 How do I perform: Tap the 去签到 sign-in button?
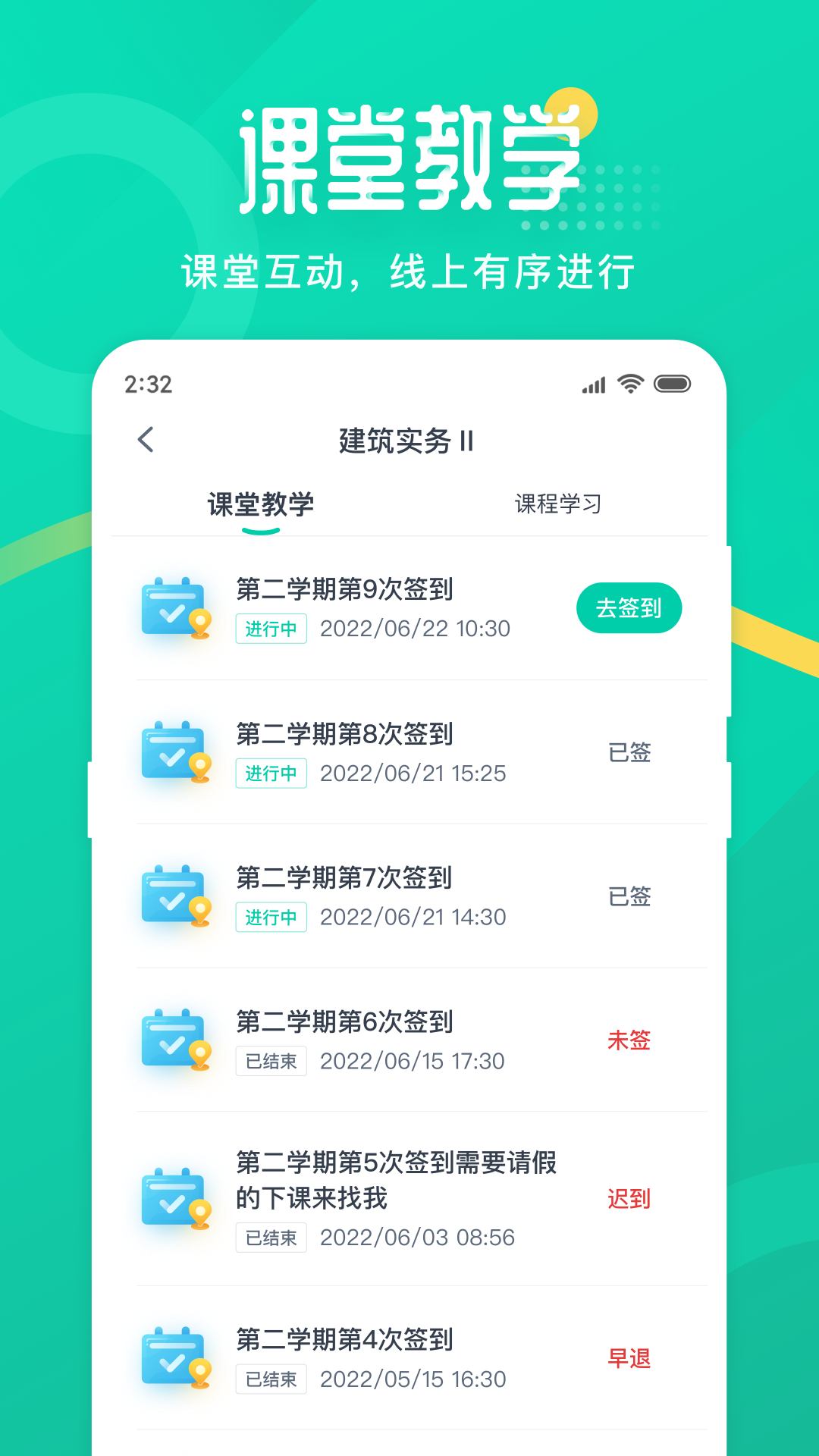pyautogui.click(x=629, y=607)
